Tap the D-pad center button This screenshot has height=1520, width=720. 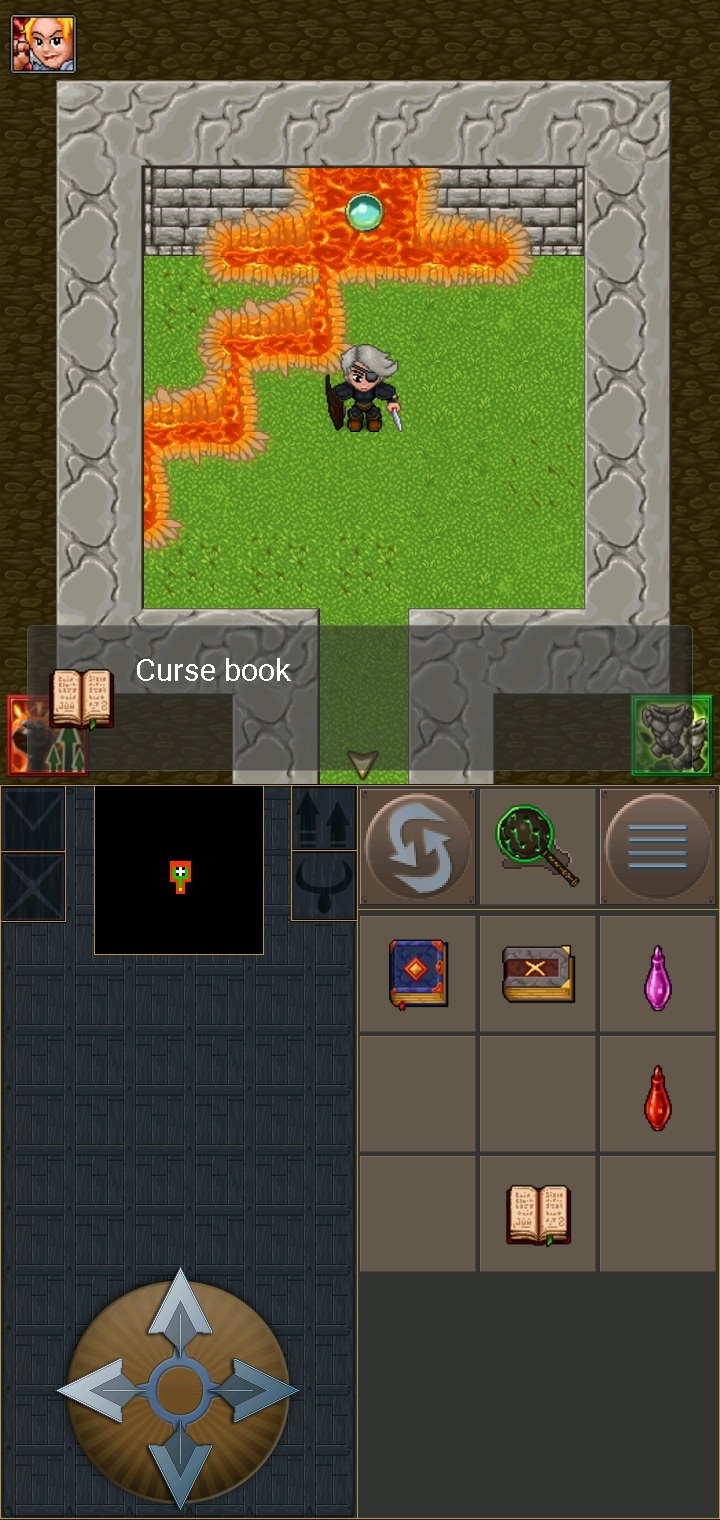180,1390
